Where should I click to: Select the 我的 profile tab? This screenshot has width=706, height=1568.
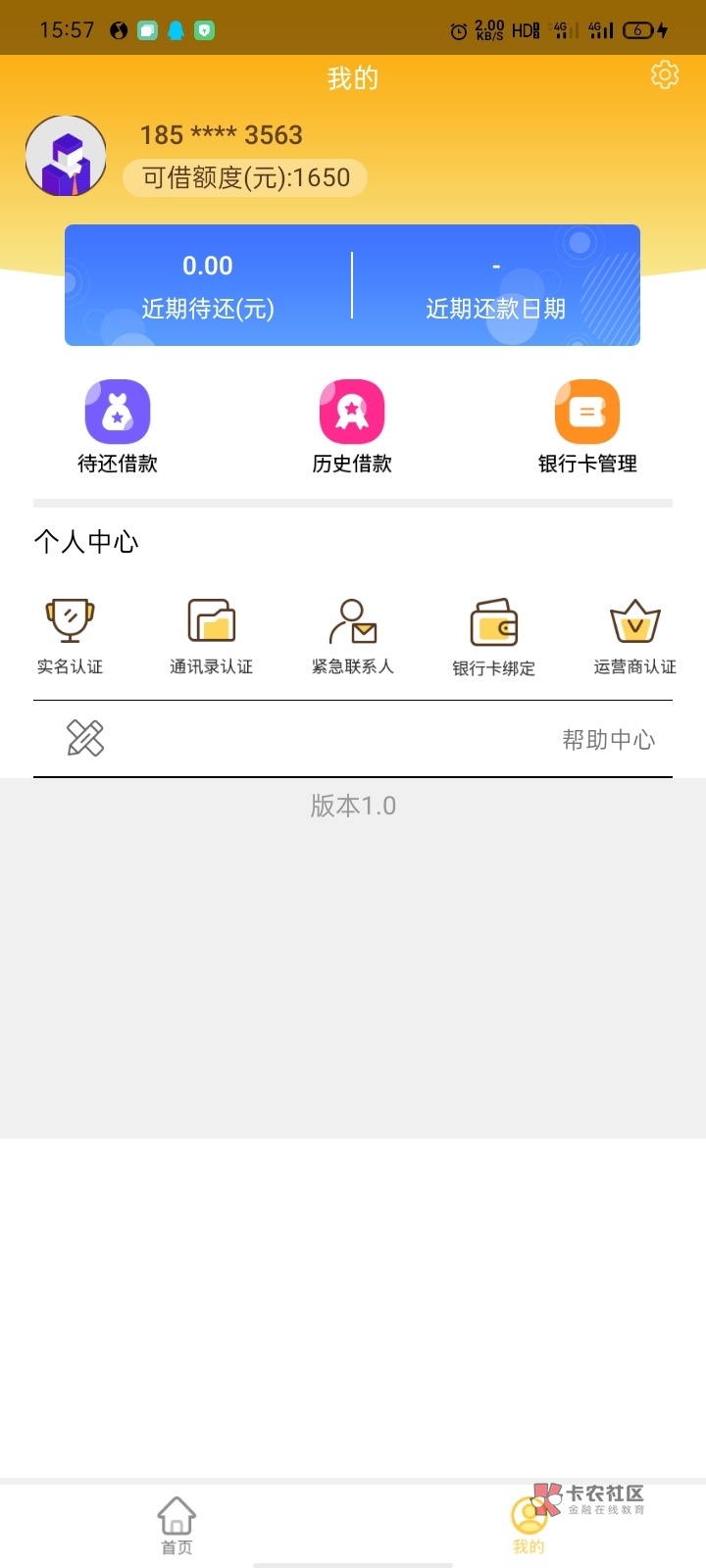click(x=529, y=1525)
